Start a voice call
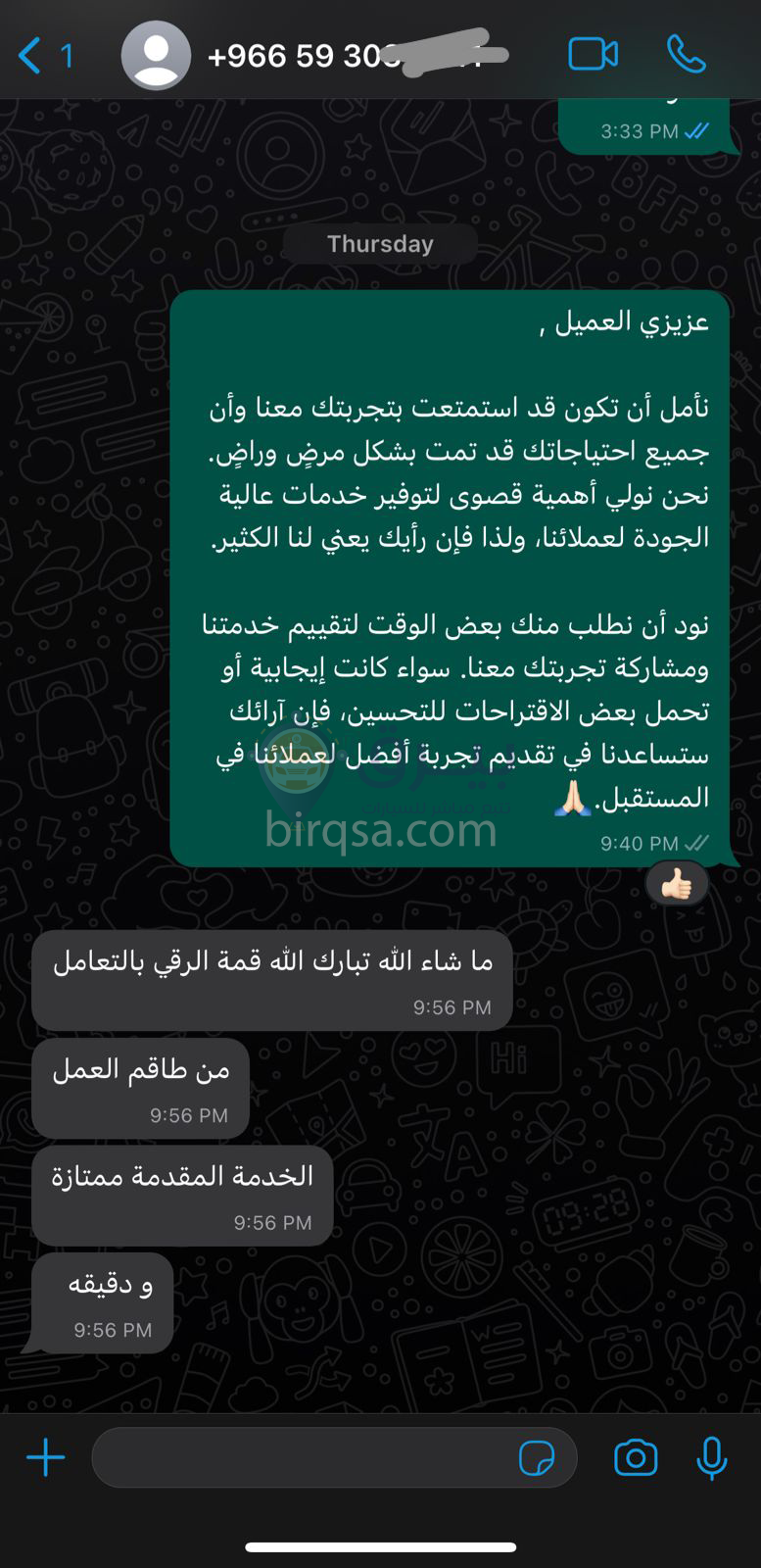The height and width of the screenshot is (1568, 761). click(x=686, y=54)
